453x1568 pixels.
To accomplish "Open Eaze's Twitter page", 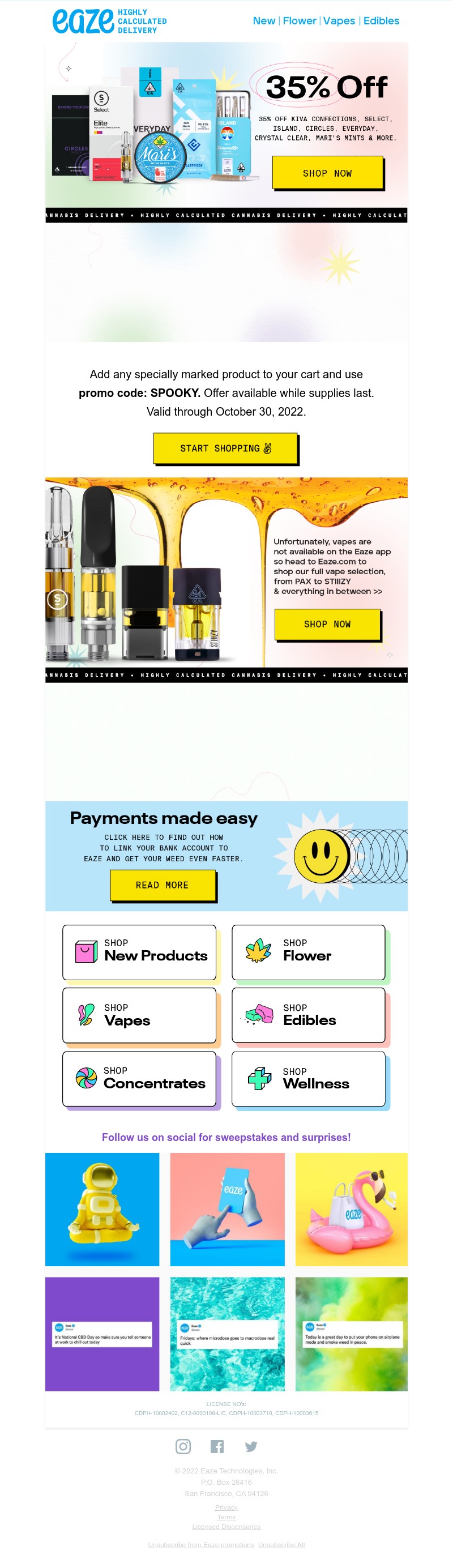I will tap(251, 1446).
